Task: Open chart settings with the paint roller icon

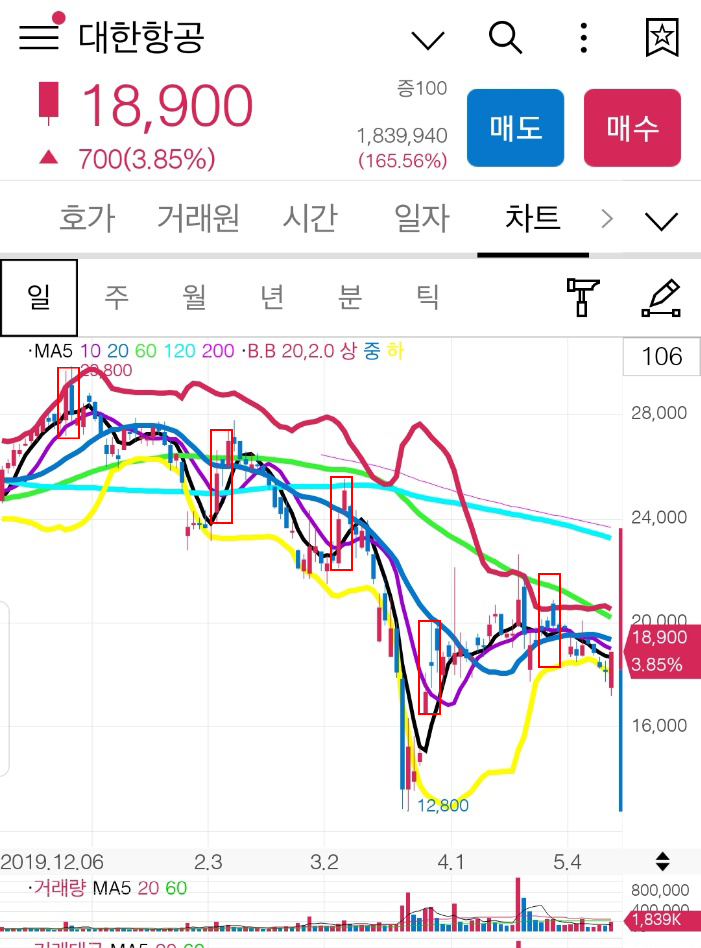Action: 582,297
